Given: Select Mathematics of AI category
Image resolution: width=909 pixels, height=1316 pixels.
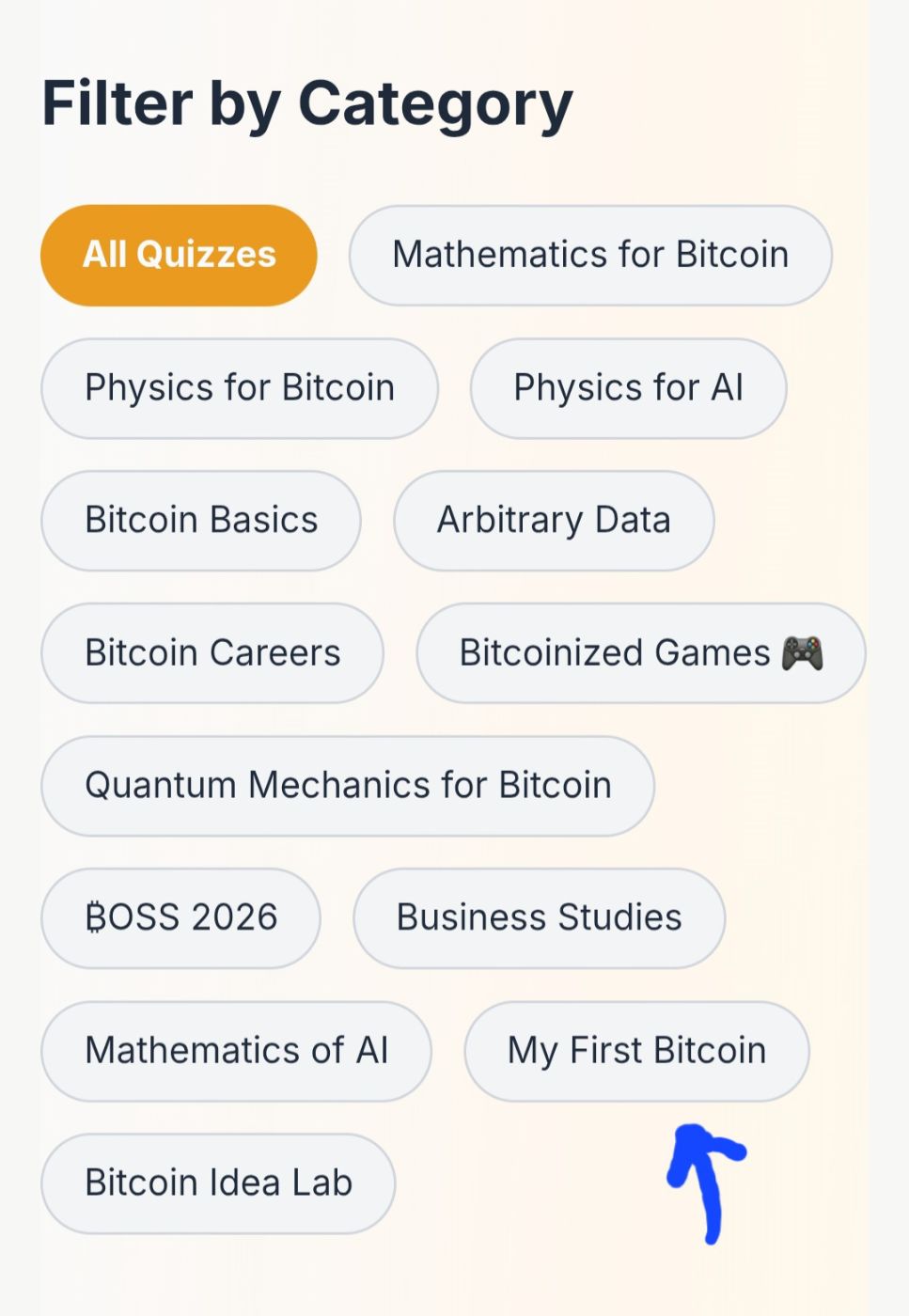Looking at the screenshot, I should (x=236, y=1050).
